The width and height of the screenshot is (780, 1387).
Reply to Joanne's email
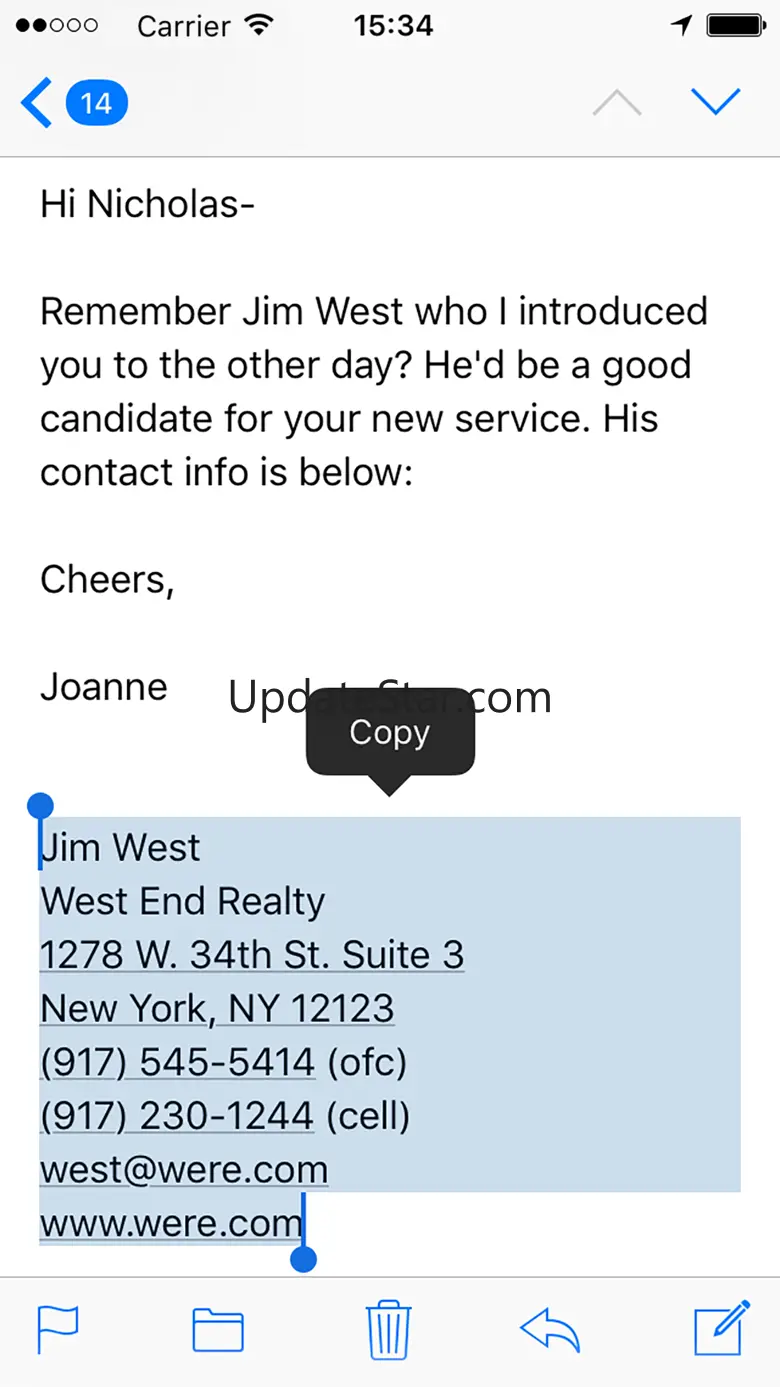tap(550, 1330)
